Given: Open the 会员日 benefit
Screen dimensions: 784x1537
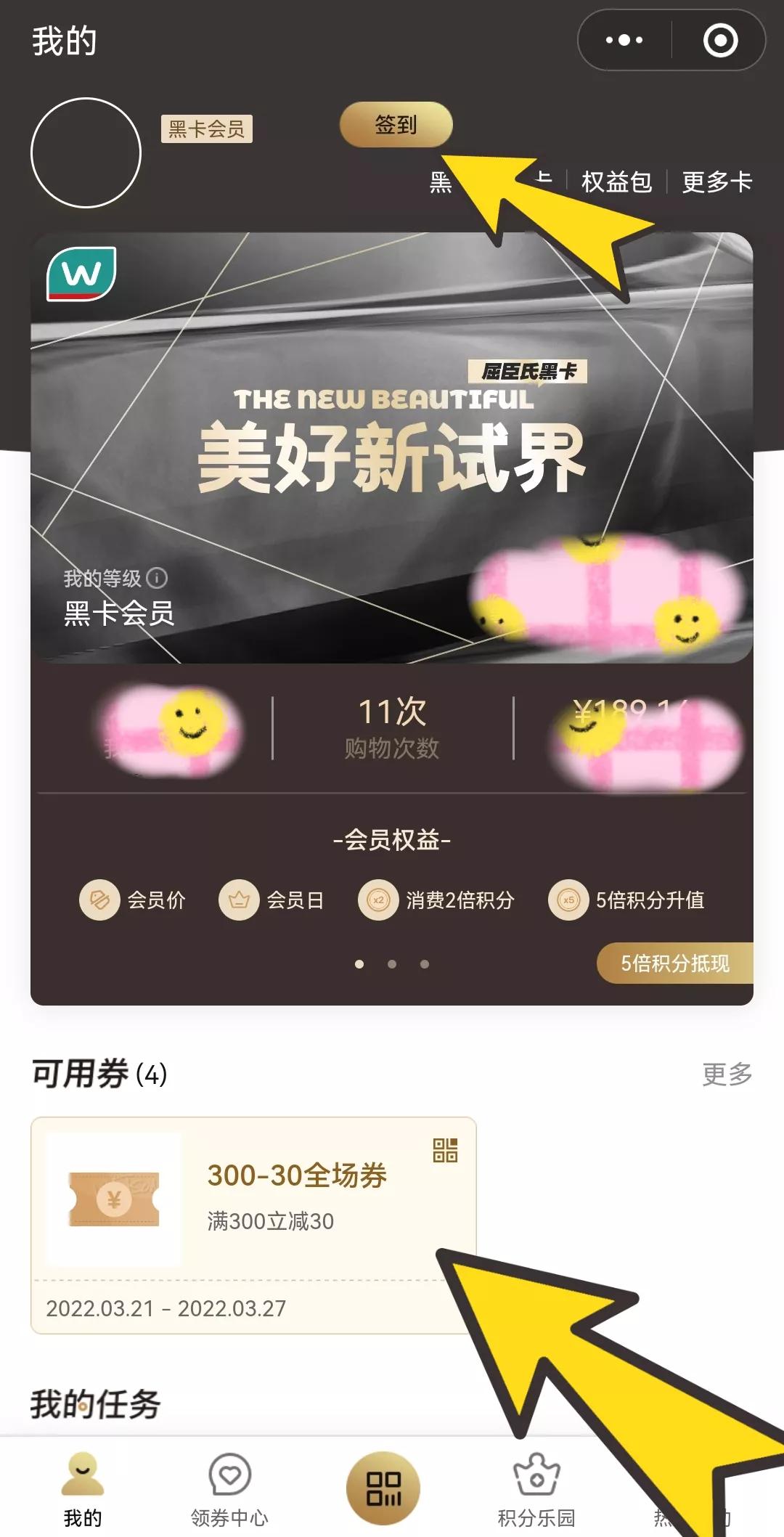Looking at the screenshot, I should pyautogui.click(x=271, y=900).
